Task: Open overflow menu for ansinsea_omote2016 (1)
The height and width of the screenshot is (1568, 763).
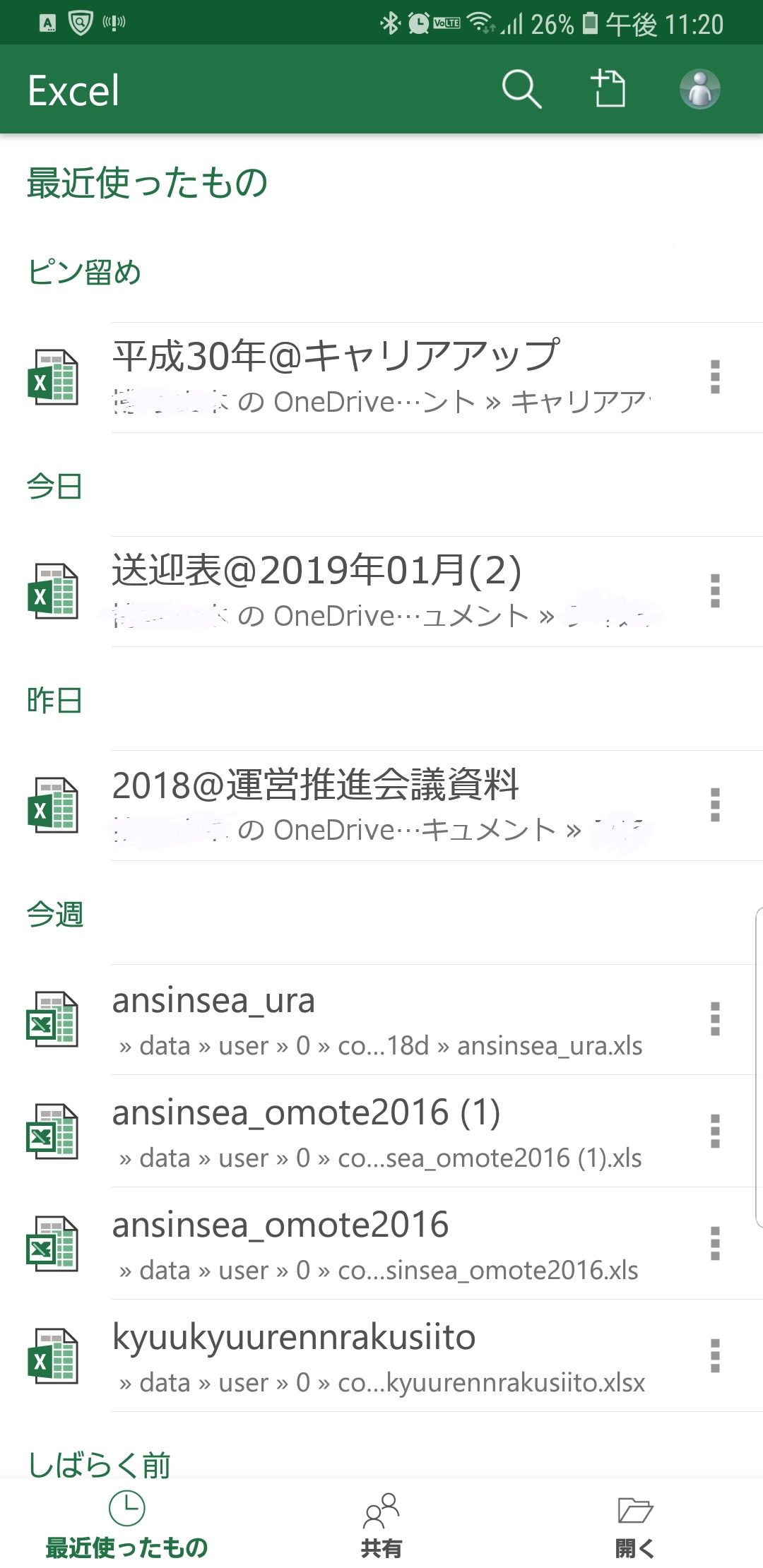Action: tap(715, 1132)
